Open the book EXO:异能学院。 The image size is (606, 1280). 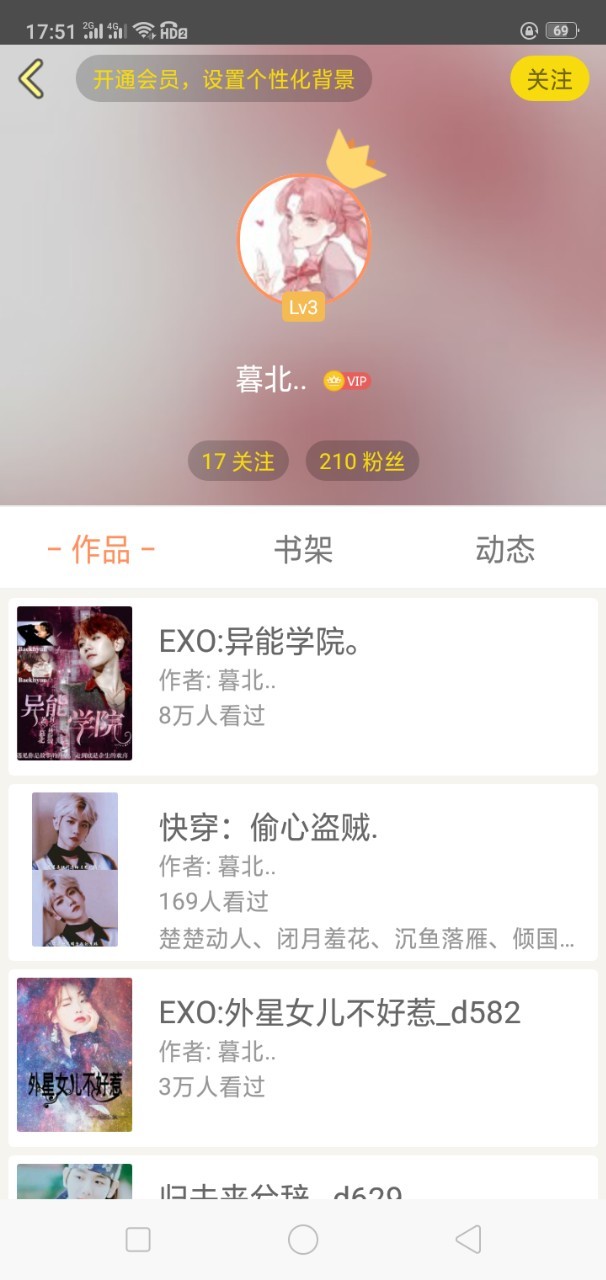303,686
